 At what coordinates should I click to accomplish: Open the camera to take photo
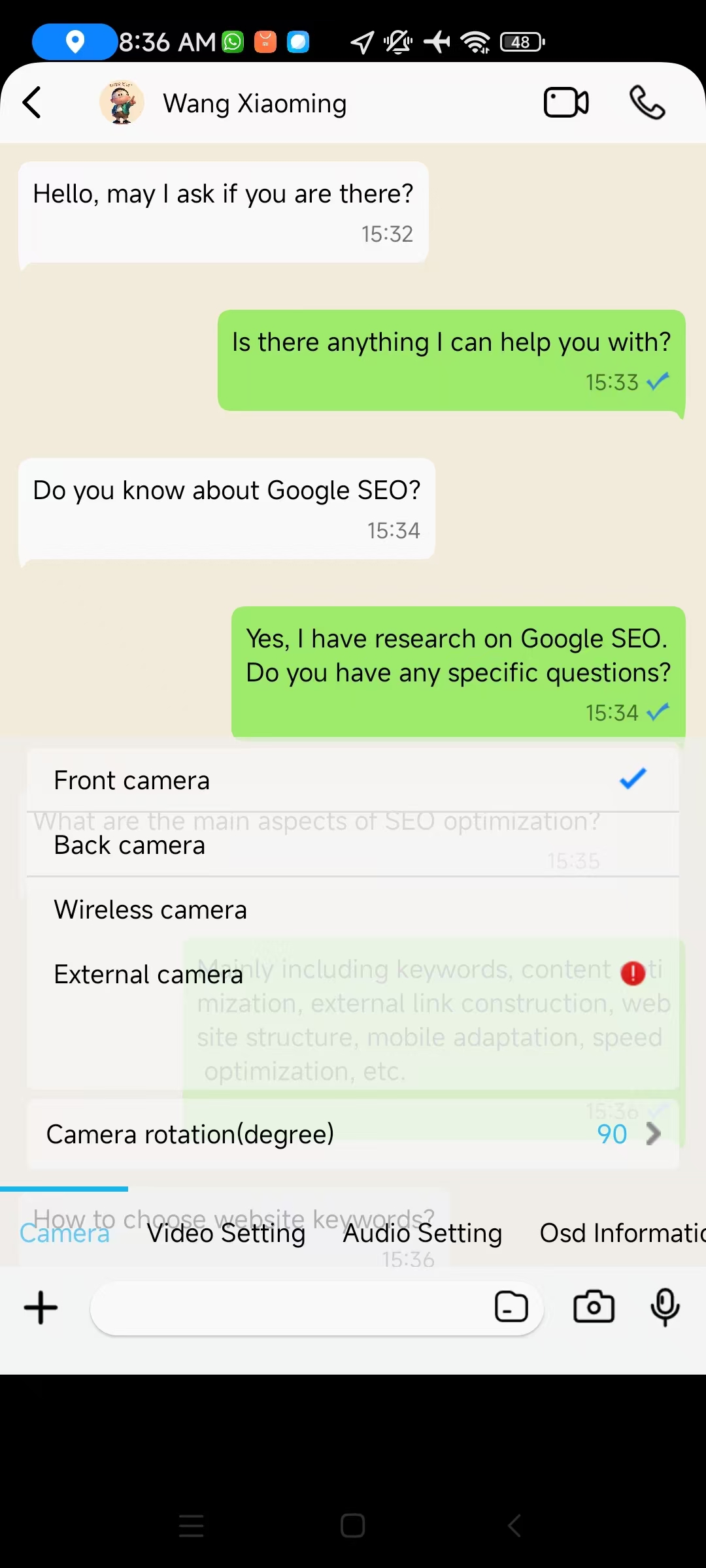(x=594, y=1308)
